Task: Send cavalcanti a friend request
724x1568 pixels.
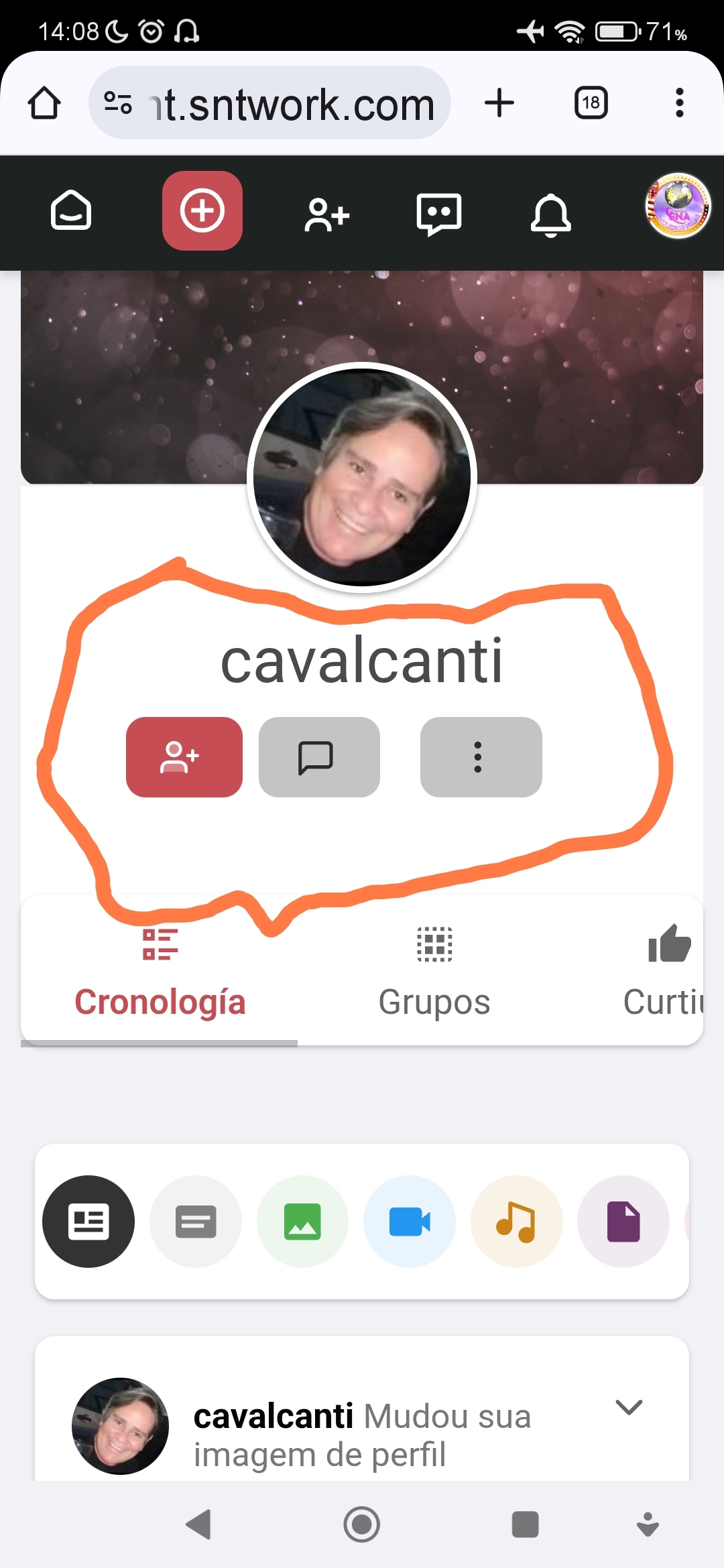Action: (x=184, y=758)
